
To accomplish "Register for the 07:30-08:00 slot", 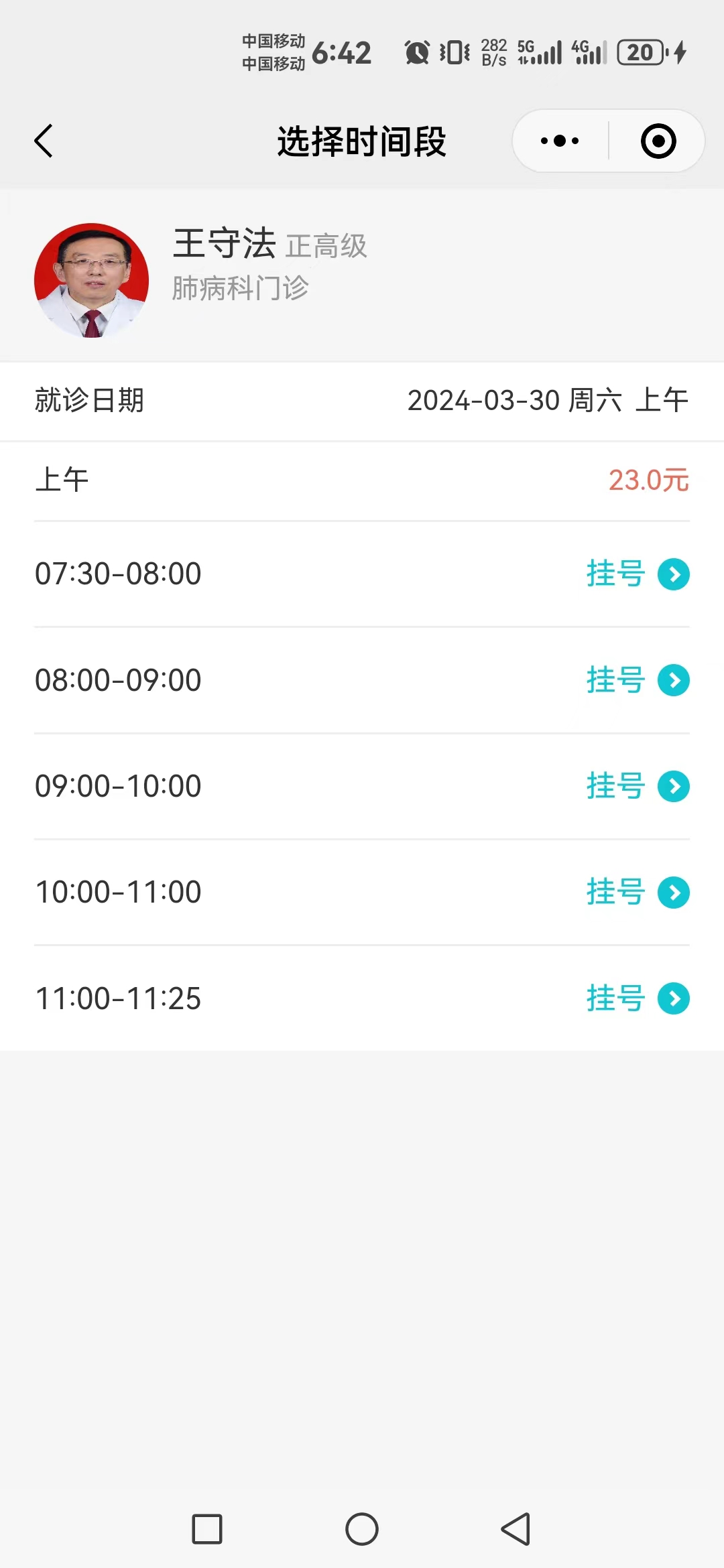I will tap(638, 574).
